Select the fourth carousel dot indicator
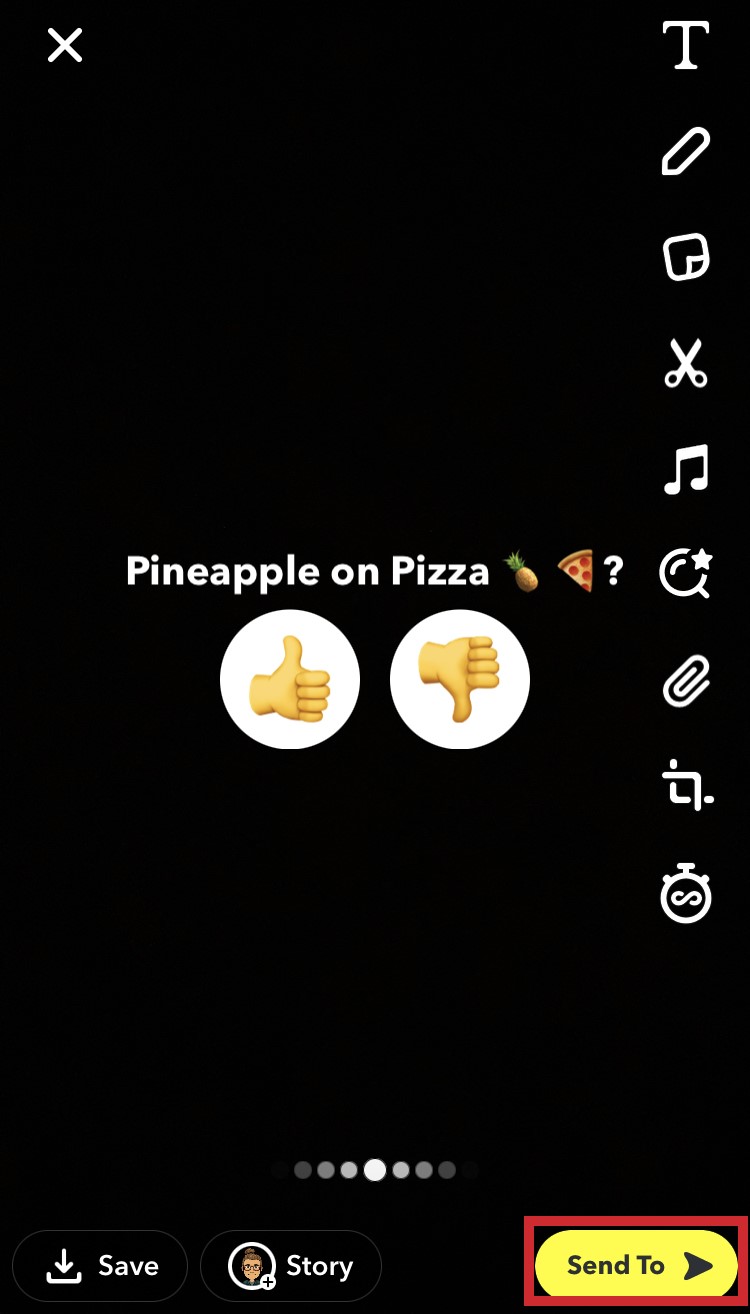The height and width of the screenshot is (1314, 750). 374,1170
